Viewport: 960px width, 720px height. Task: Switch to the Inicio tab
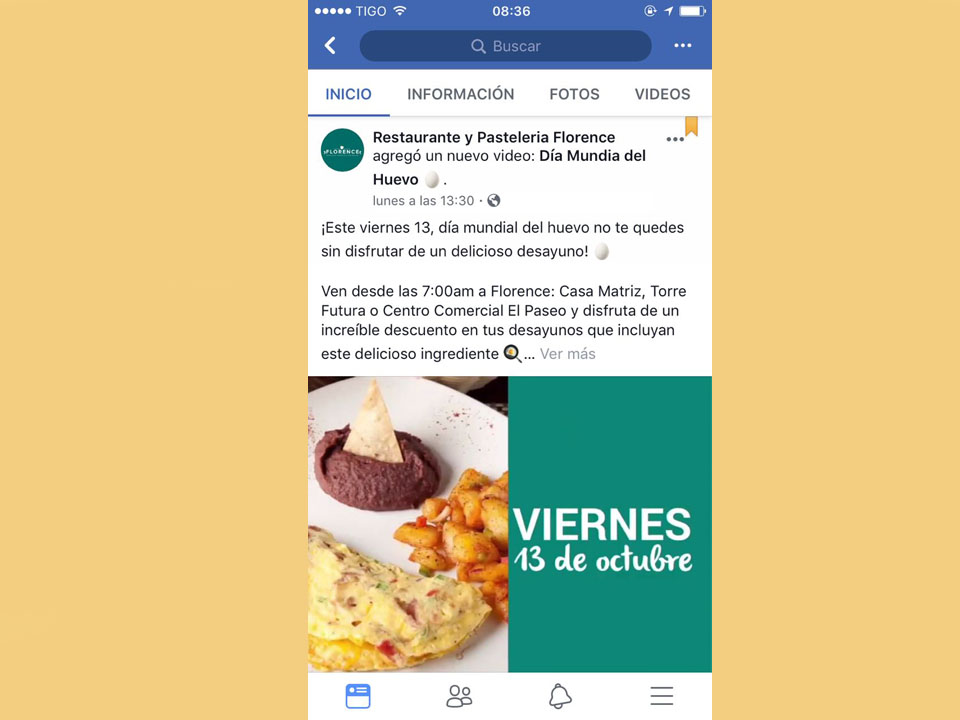(348, 94)
